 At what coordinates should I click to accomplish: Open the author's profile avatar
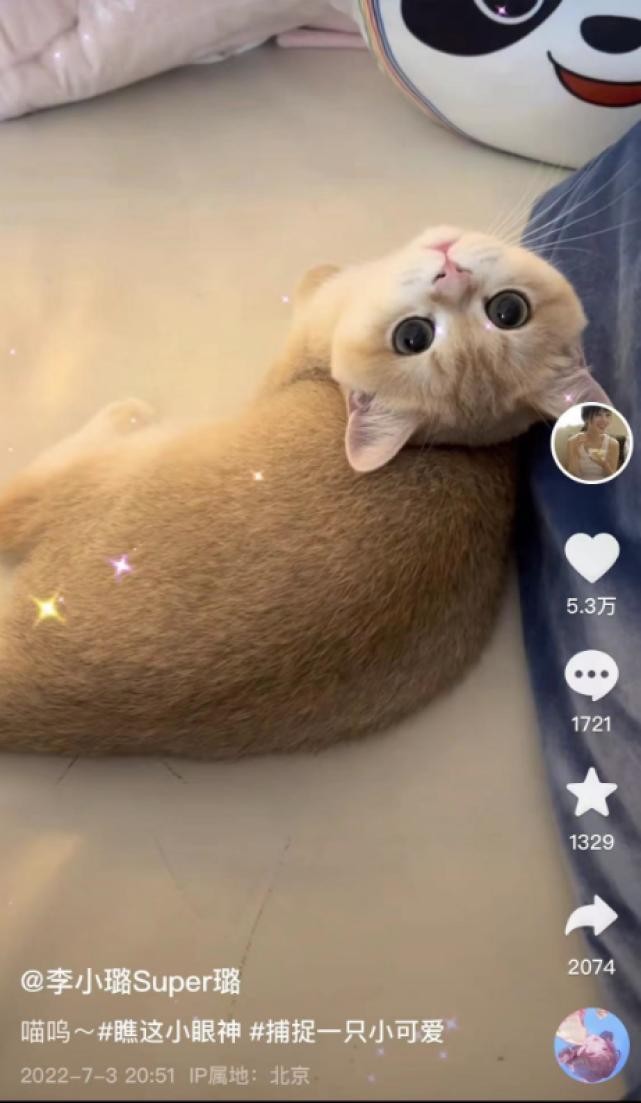(591, 443)
